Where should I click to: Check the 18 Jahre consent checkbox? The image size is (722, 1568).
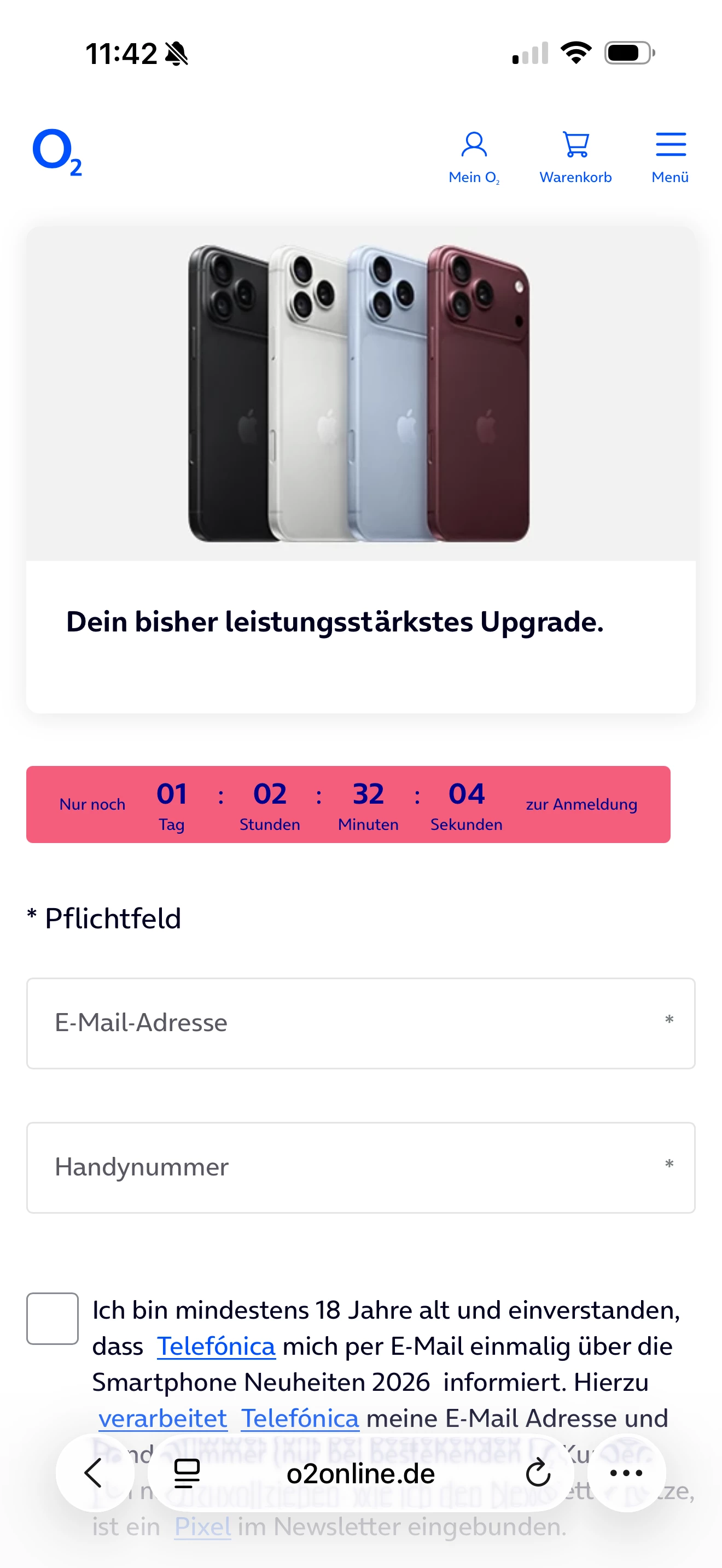[x=53, y=1319]
